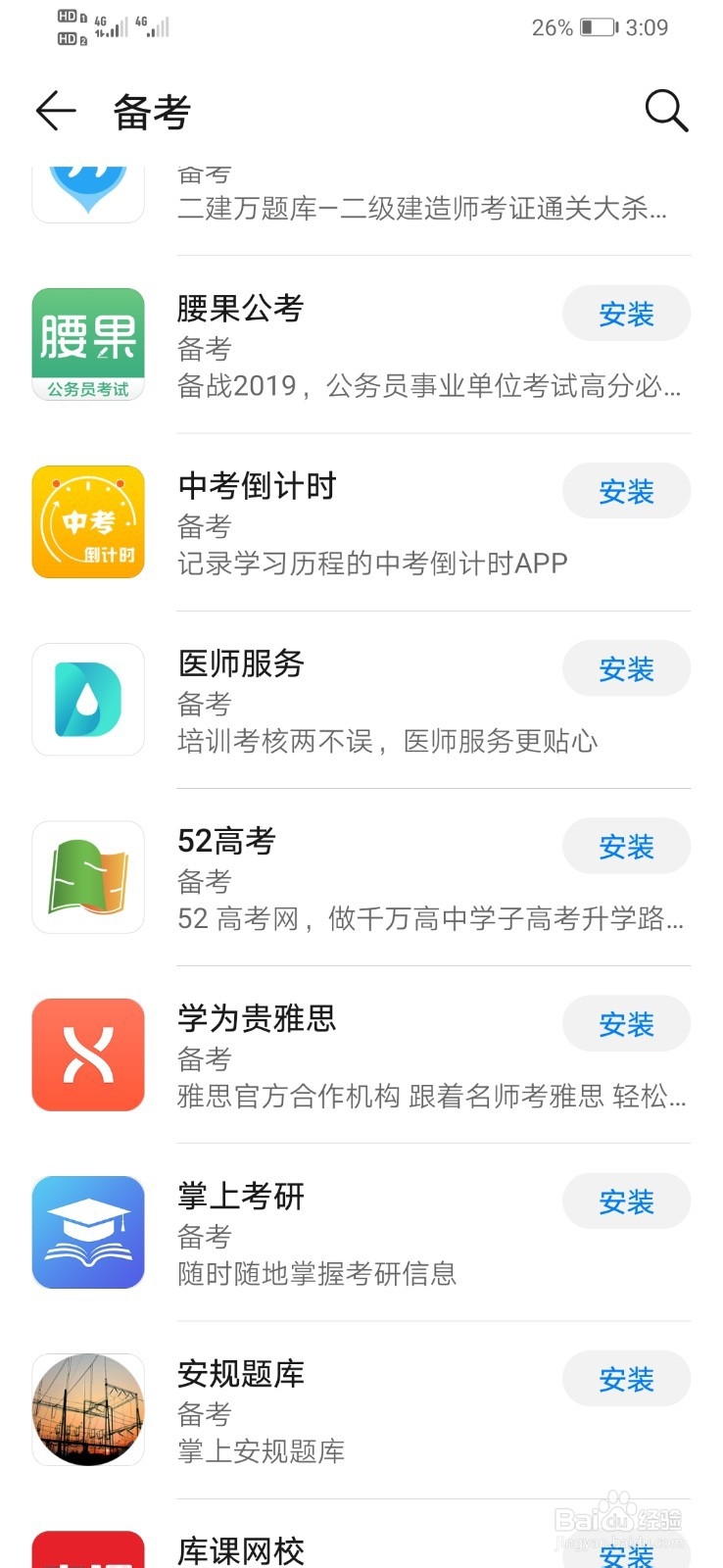Tap the back arrow to return

(x=55, y=110)
